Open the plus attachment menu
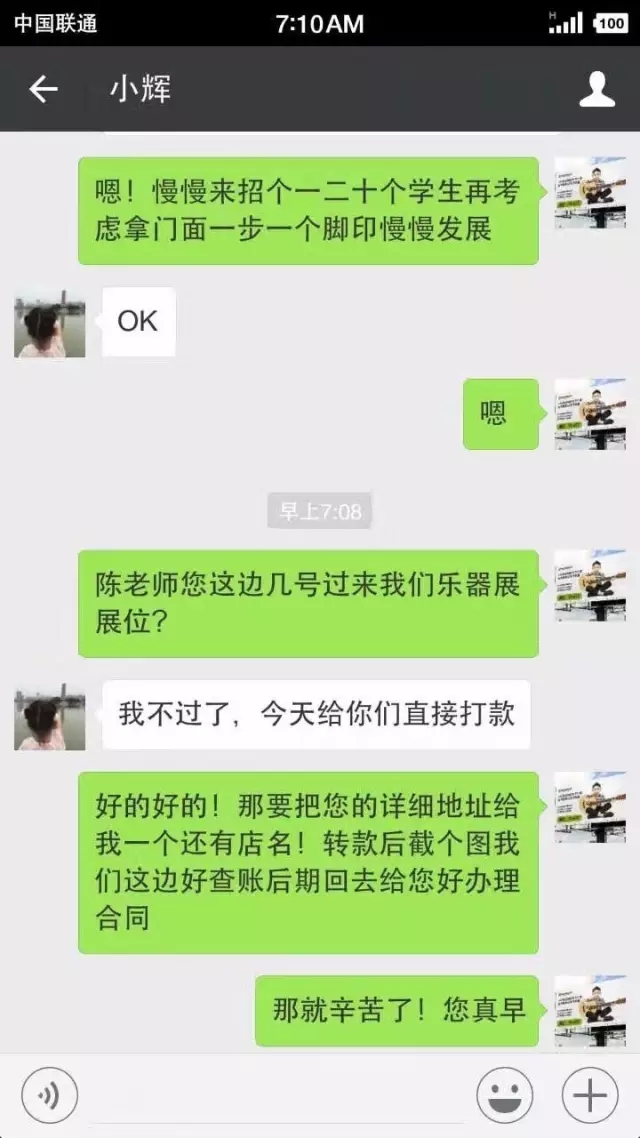This screenshot has height=1138, width=640. (x=590, y=1096)
